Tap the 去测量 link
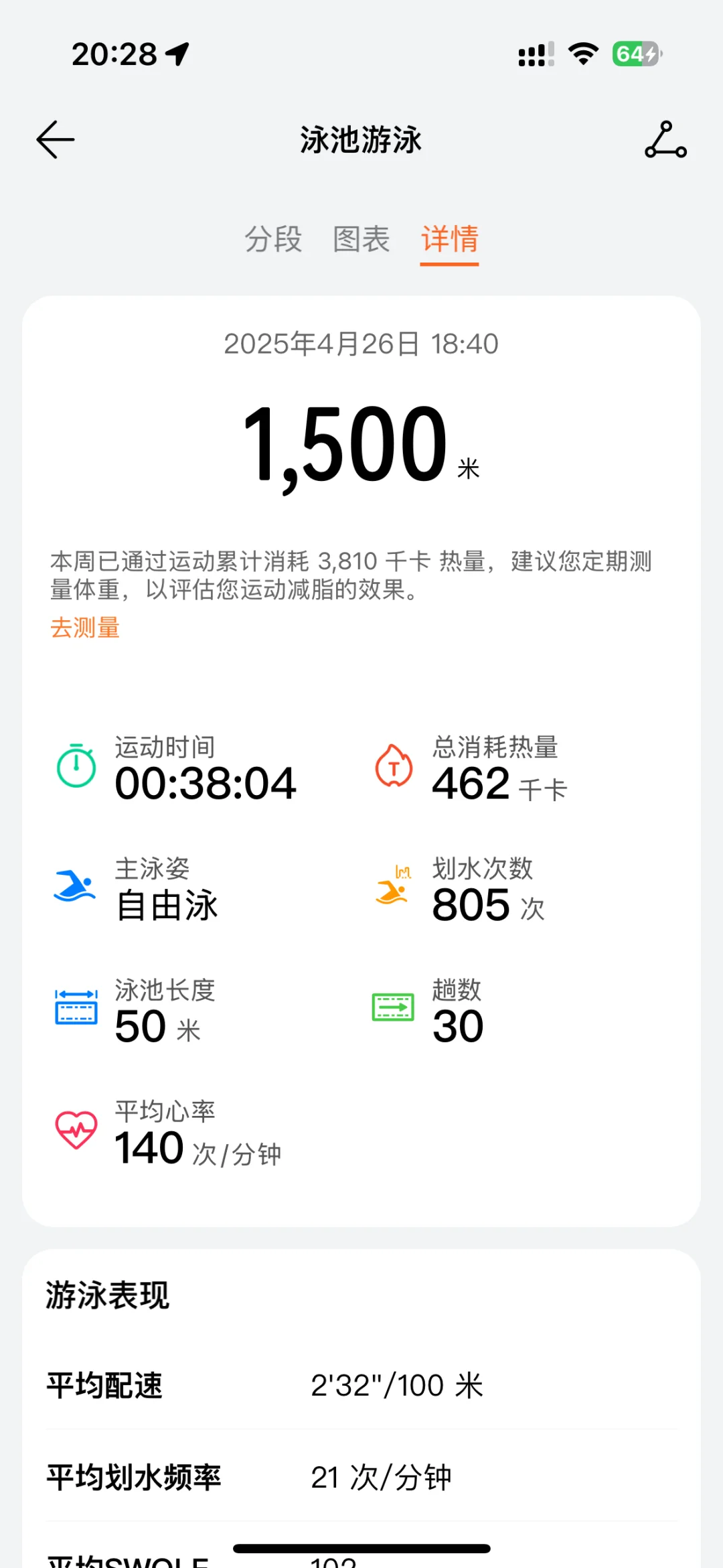Viewport: 723px width, 1568px height. (x=85, y=628)
